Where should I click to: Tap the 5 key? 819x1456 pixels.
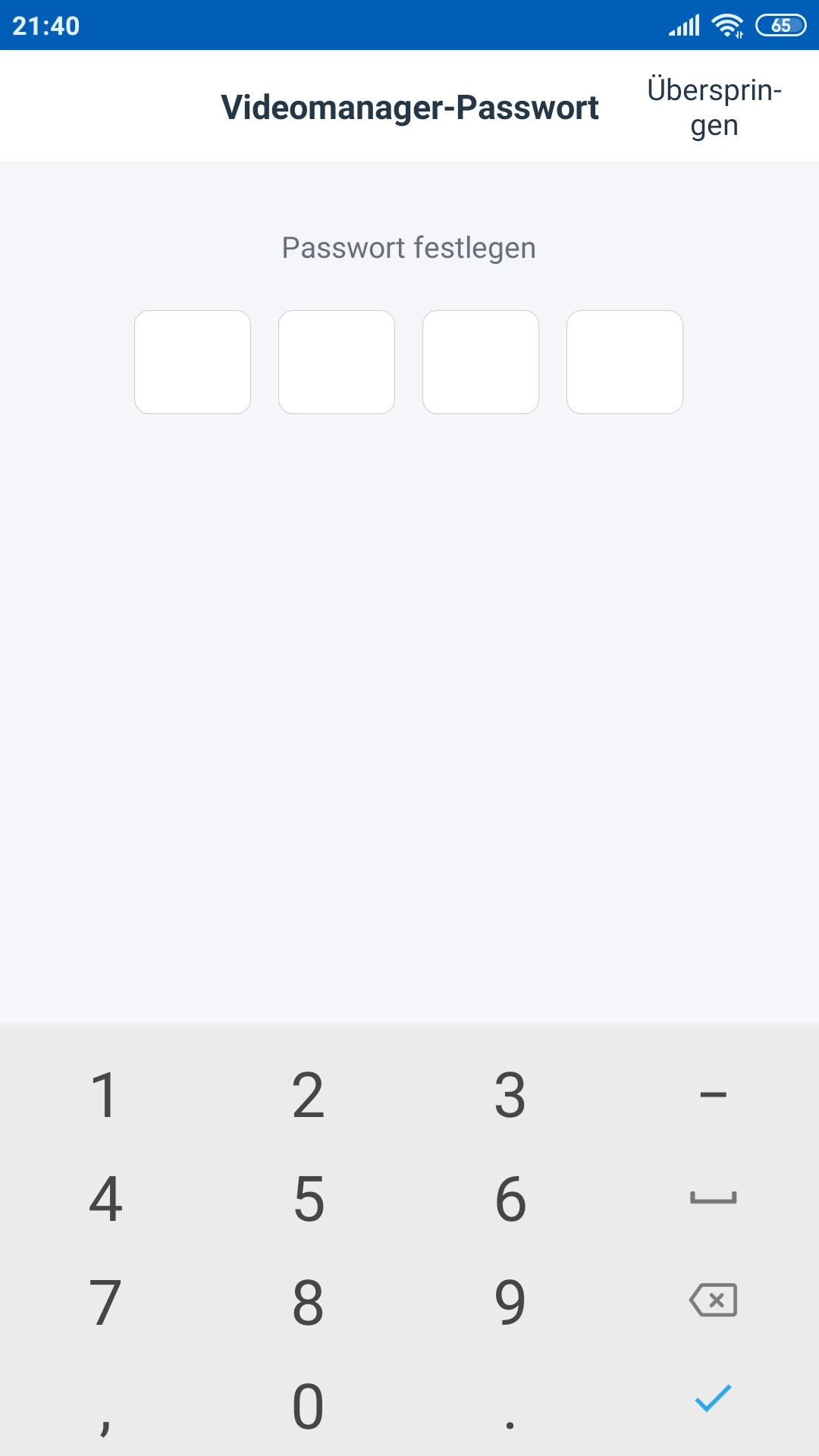click(308, 1199)
